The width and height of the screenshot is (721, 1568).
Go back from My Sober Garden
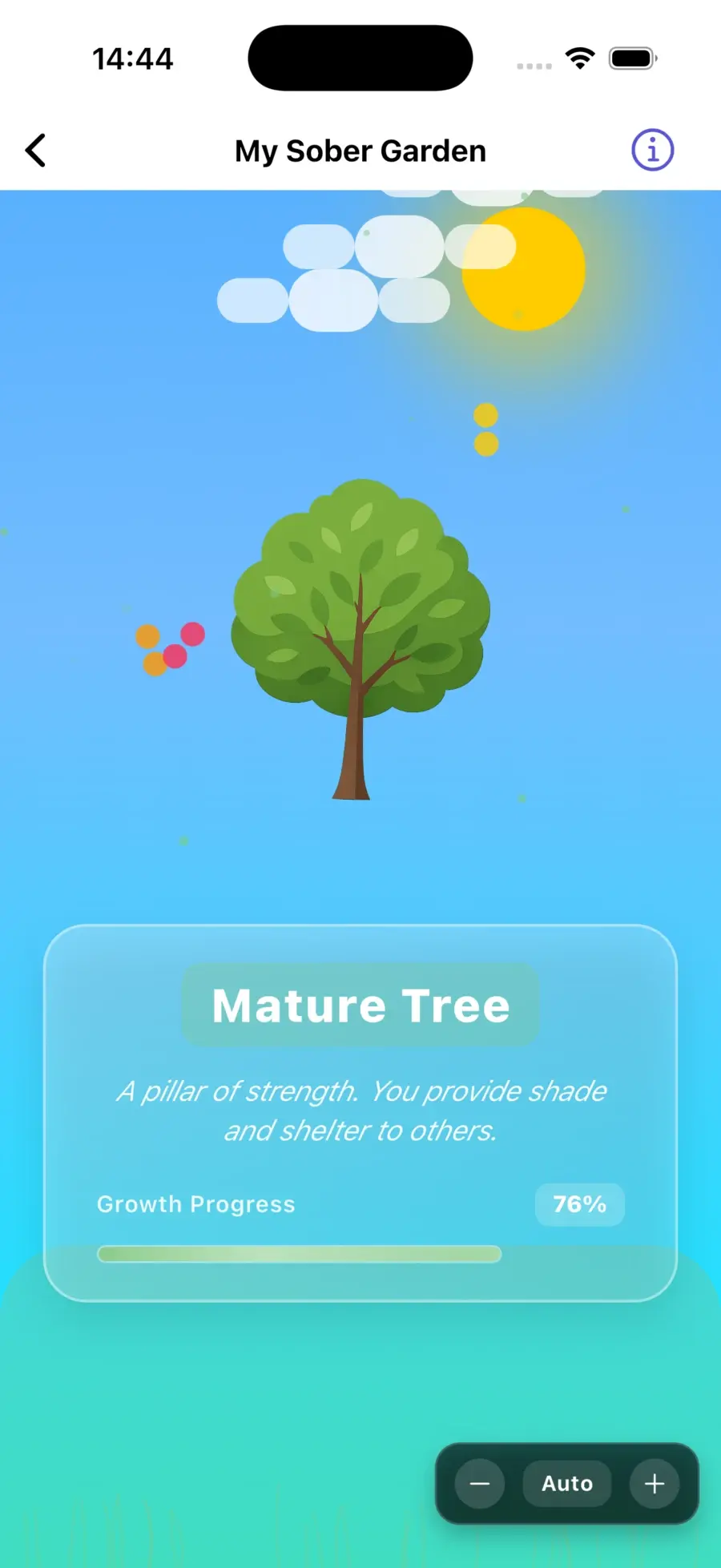click(36, 151)
